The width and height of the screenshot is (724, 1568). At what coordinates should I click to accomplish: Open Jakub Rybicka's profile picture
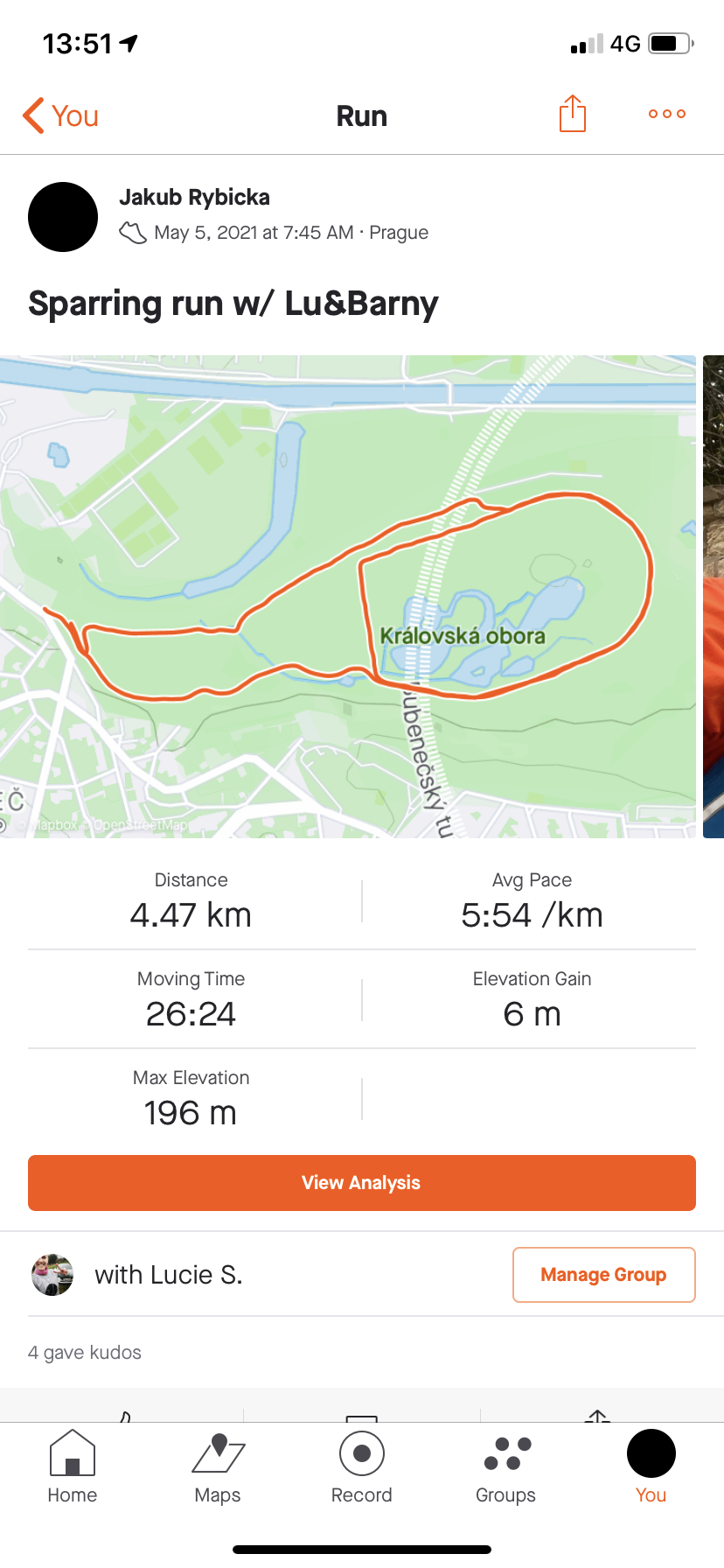[x=63, y=217]
